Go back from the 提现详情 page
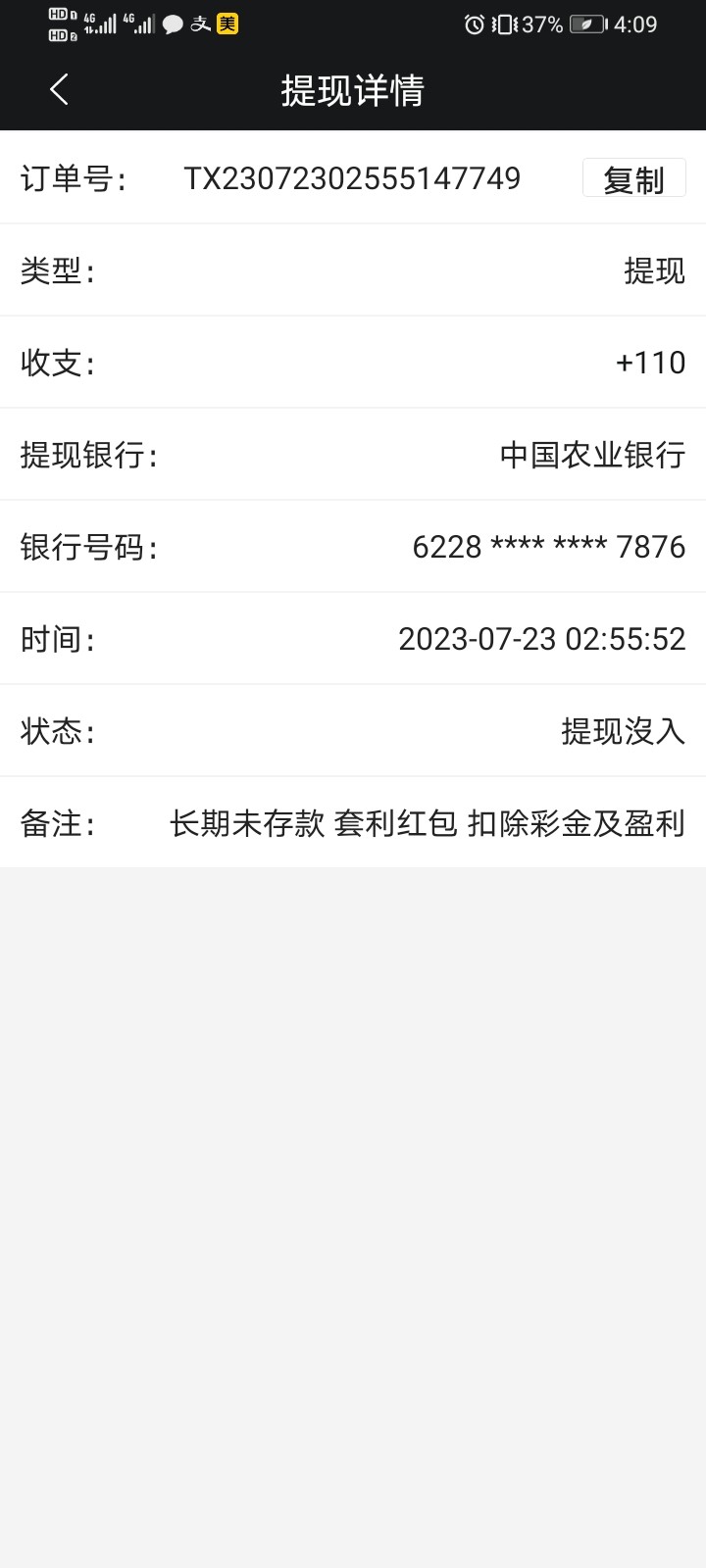 click(59, 90)
